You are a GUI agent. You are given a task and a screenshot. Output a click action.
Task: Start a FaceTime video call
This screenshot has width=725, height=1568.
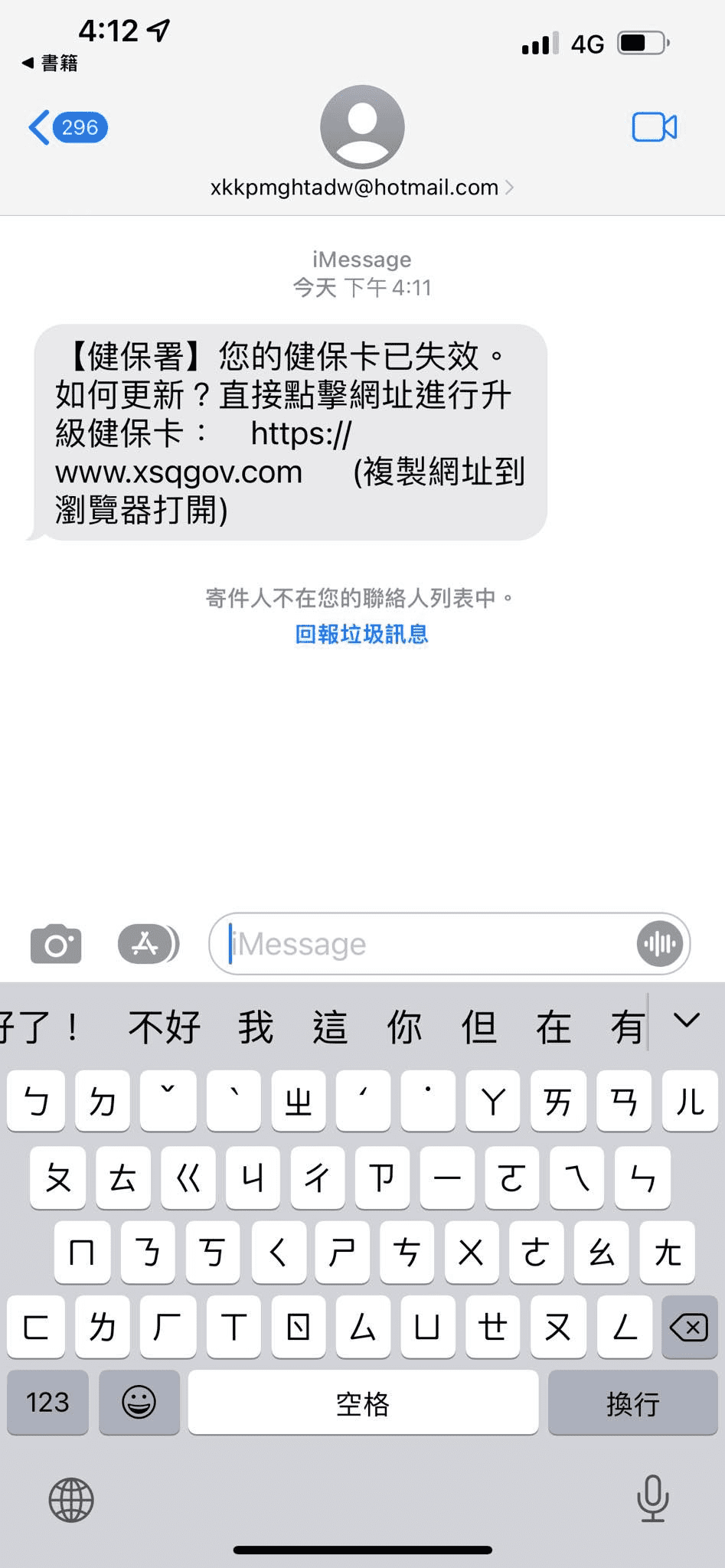655,127
